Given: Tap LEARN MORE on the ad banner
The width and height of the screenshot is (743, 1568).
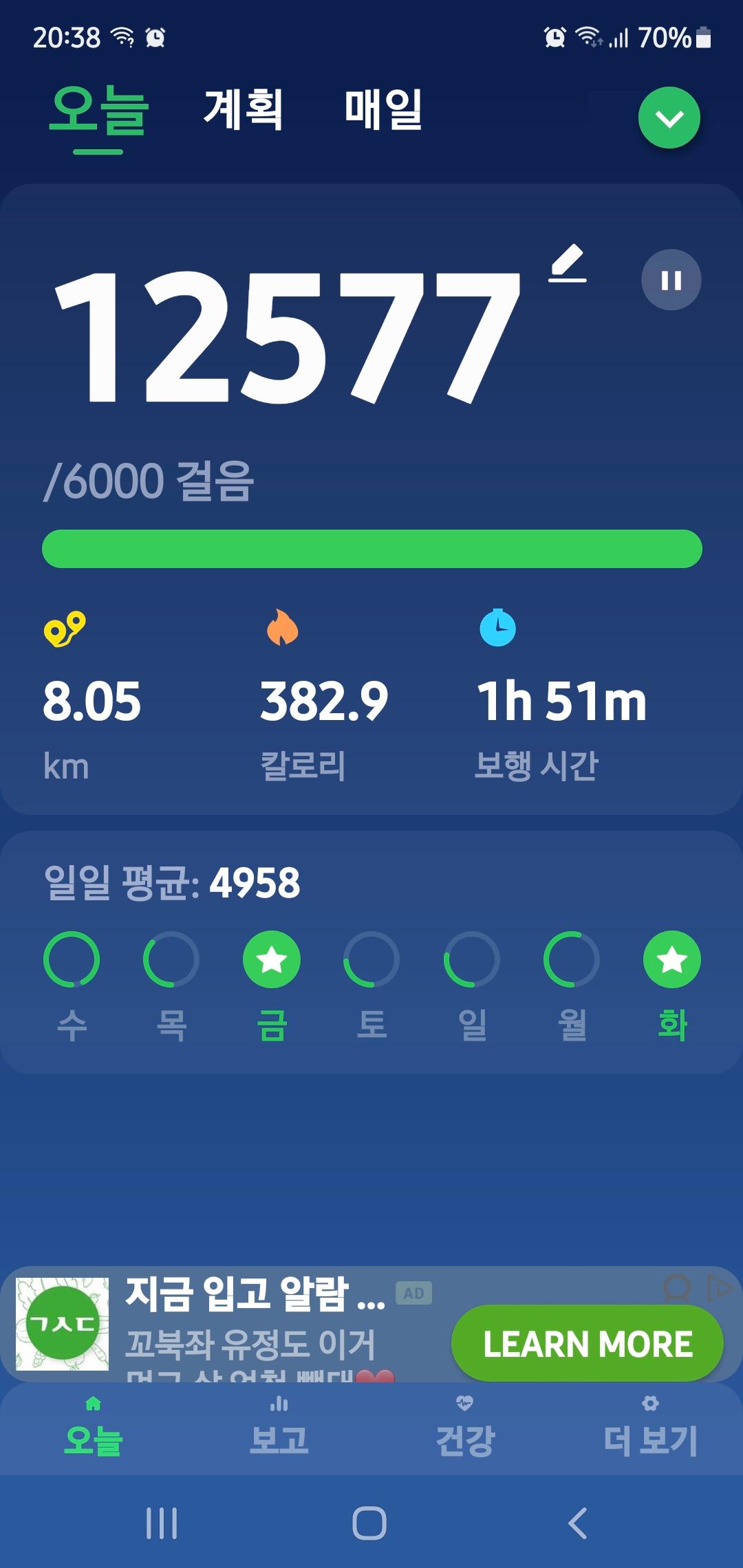Looking at the screenshot, I should tap(587, 1344).
